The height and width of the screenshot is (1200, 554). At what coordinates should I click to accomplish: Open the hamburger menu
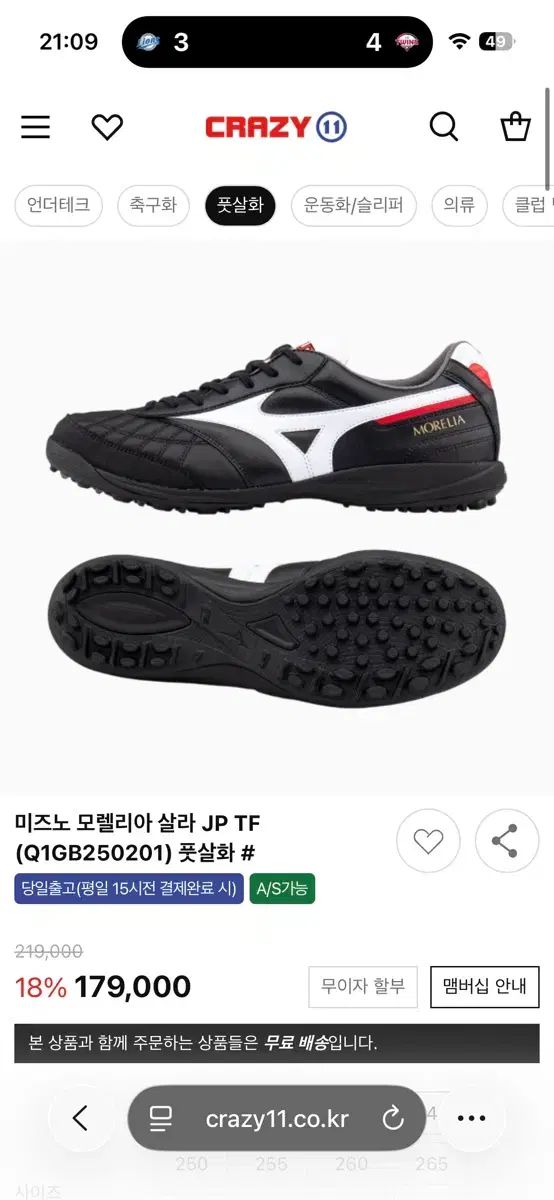35,127
